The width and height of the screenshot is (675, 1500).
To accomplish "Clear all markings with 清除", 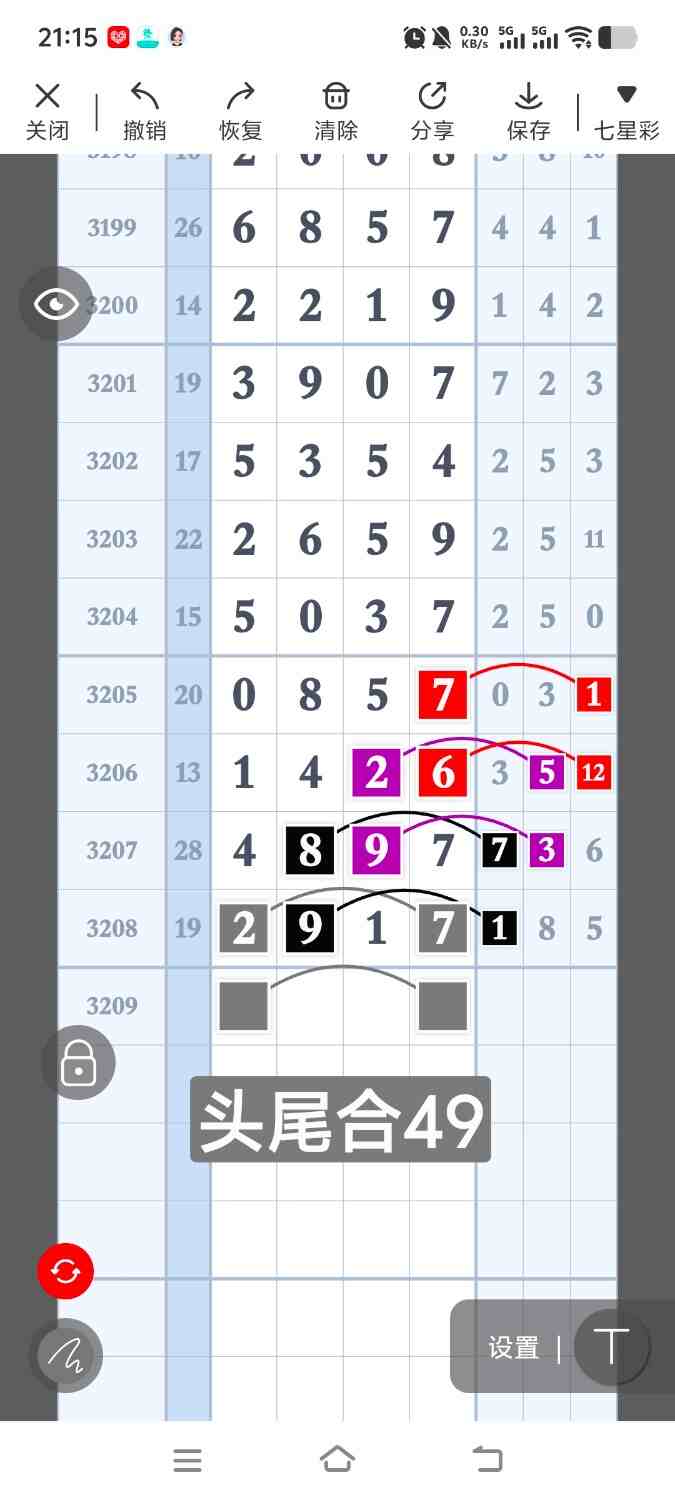I will pyautogui.click(x=336, y=110).
